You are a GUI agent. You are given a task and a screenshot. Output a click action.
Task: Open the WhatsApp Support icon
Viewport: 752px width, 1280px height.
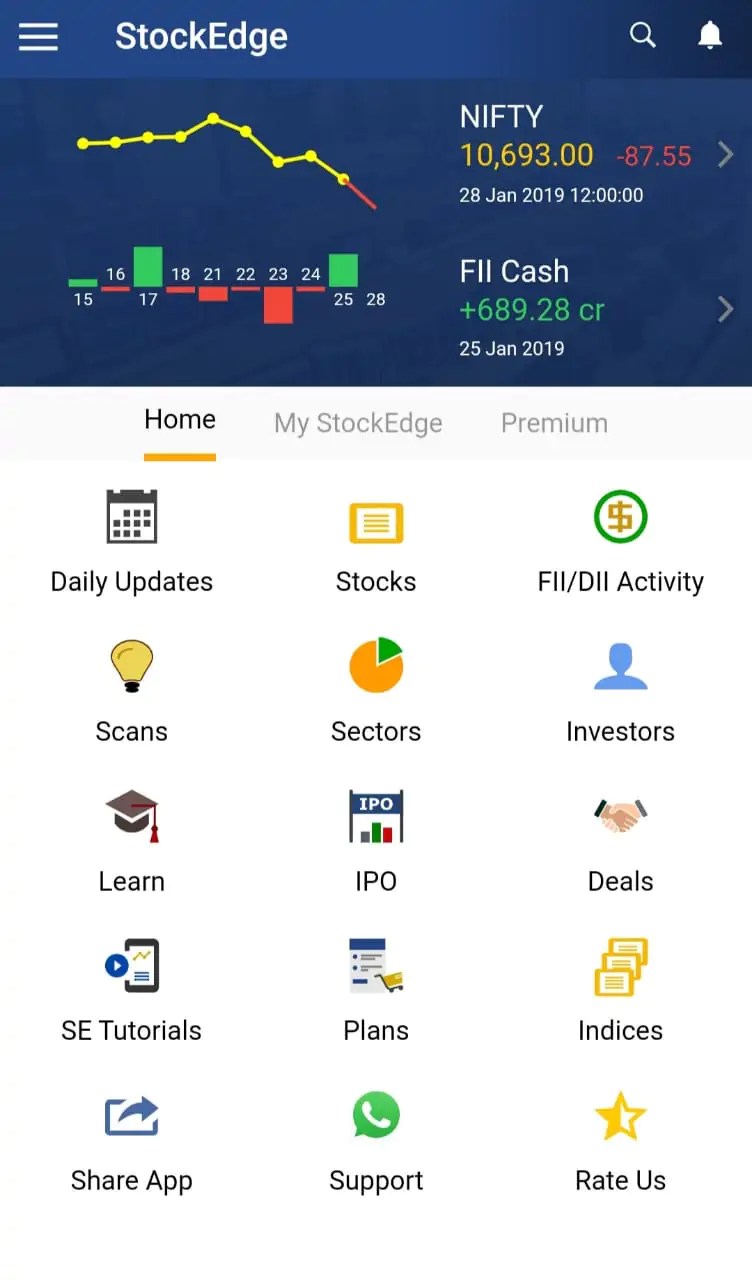(376, 1115)
